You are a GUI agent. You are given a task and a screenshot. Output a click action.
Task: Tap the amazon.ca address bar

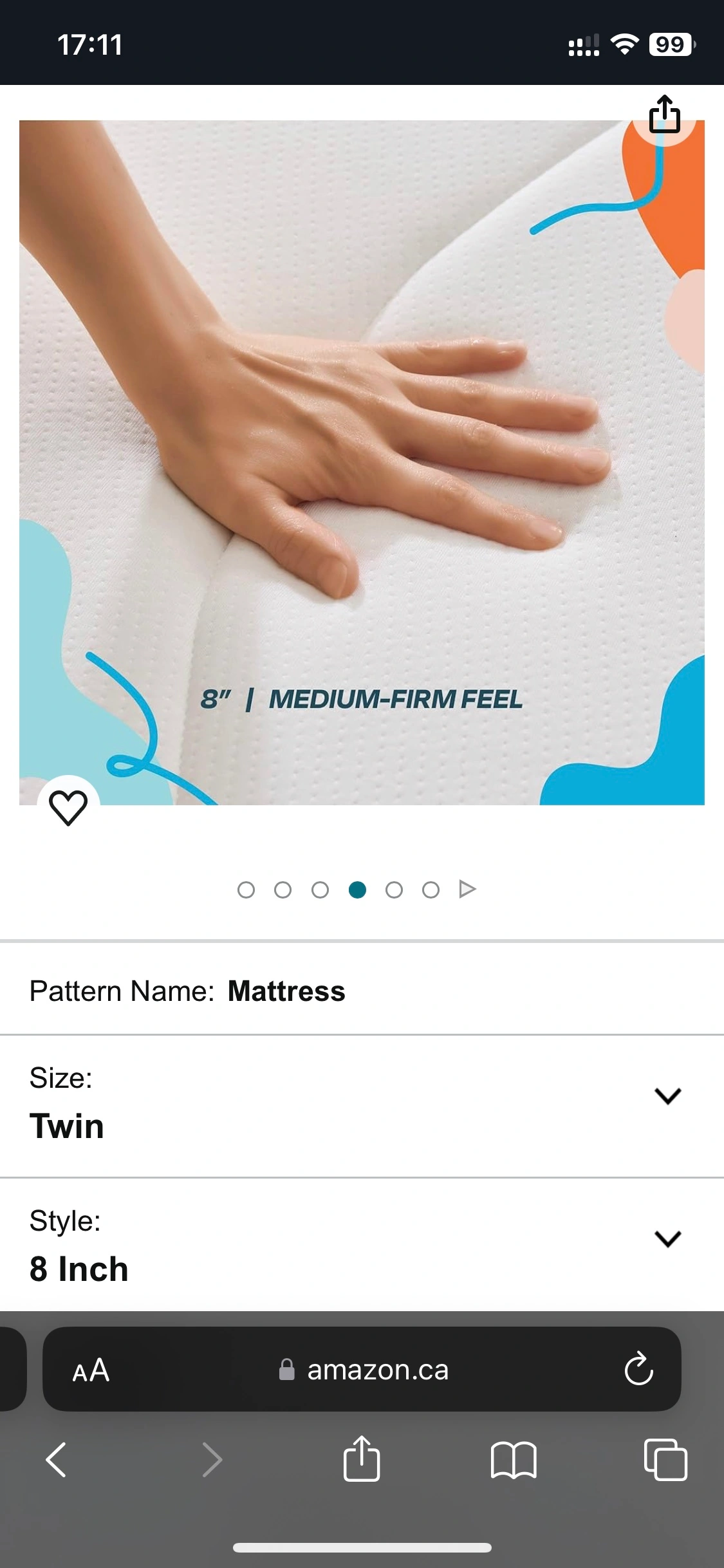pyautogui.click(x=378, y=1370)
